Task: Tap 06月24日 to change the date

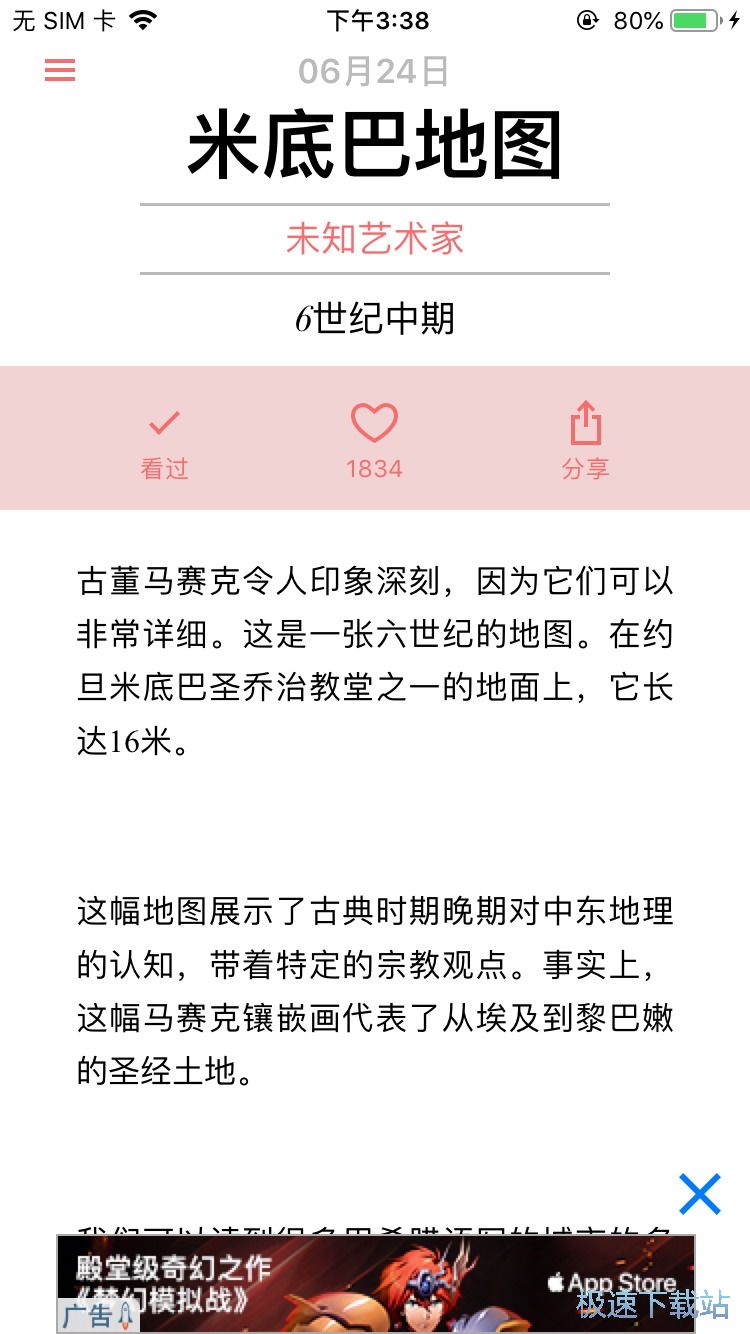Action: pos(374,71)
